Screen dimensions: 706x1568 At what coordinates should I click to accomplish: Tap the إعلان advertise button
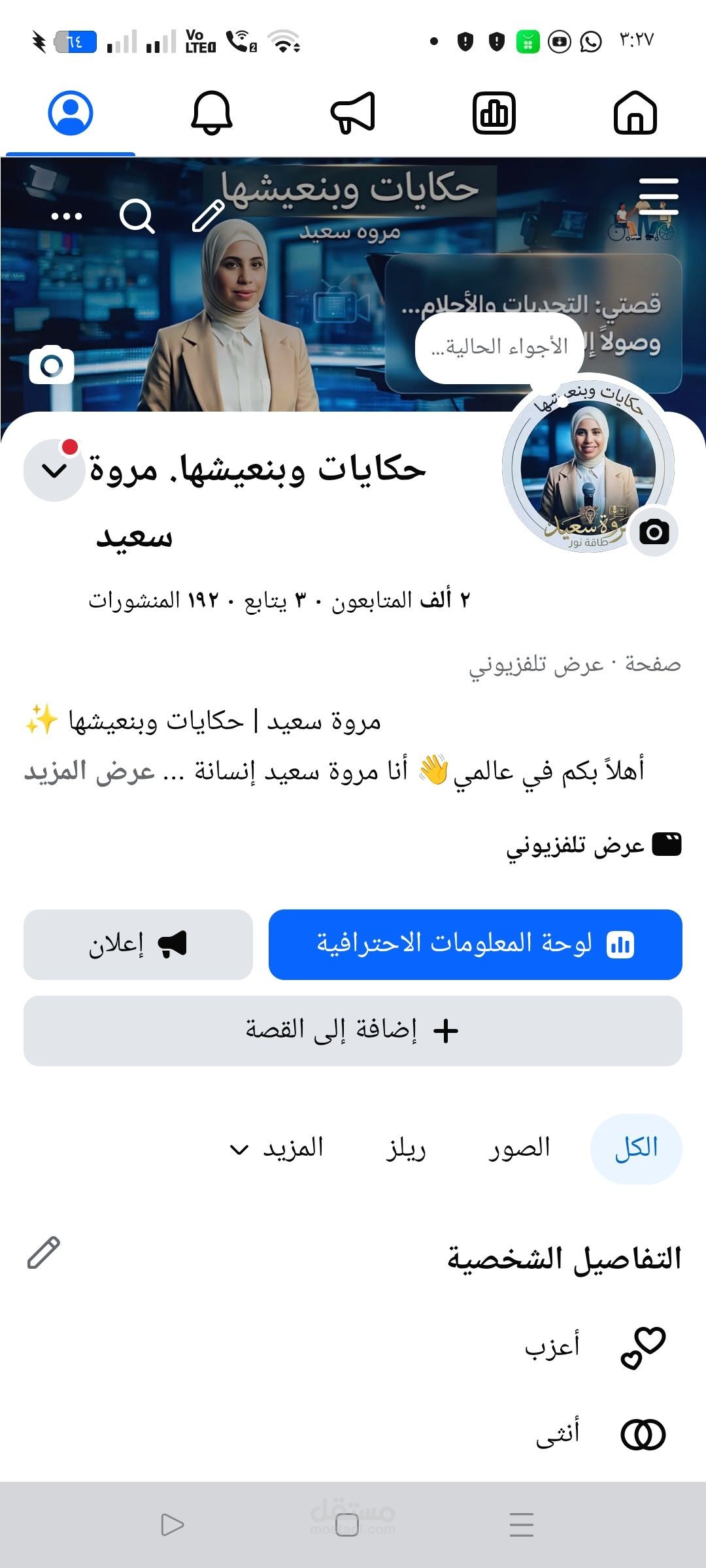(138, 944)
